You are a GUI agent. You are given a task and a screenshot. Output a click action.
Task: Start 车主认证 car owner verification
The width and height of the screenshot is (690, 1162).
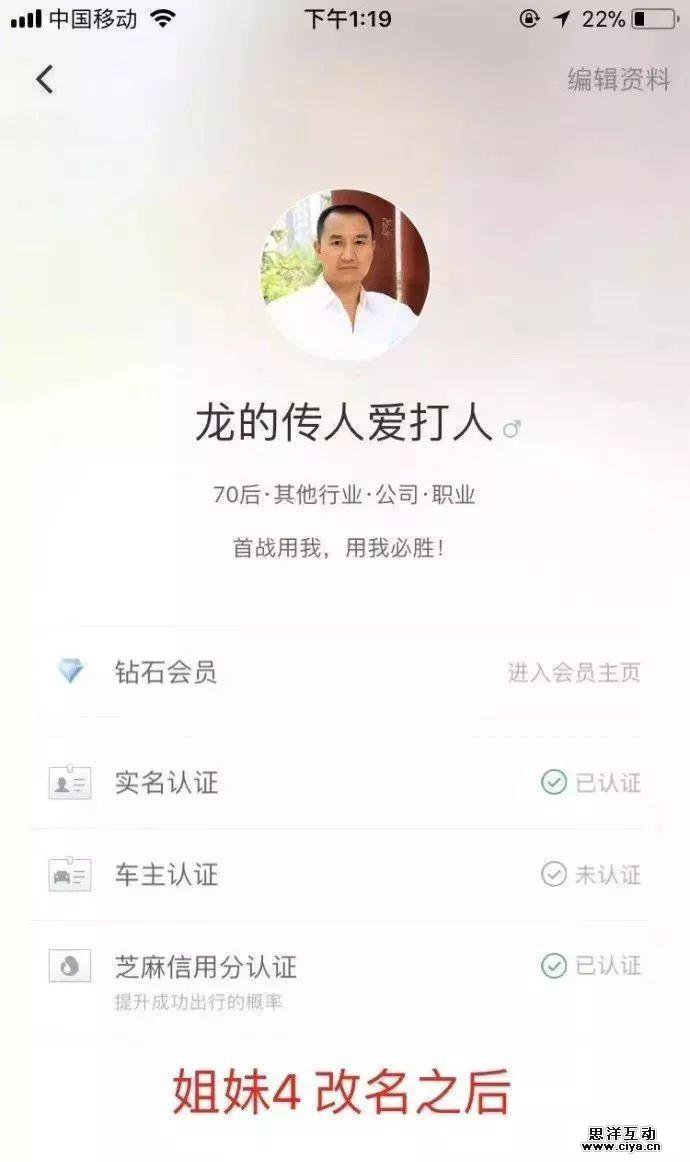coord(345,875)
